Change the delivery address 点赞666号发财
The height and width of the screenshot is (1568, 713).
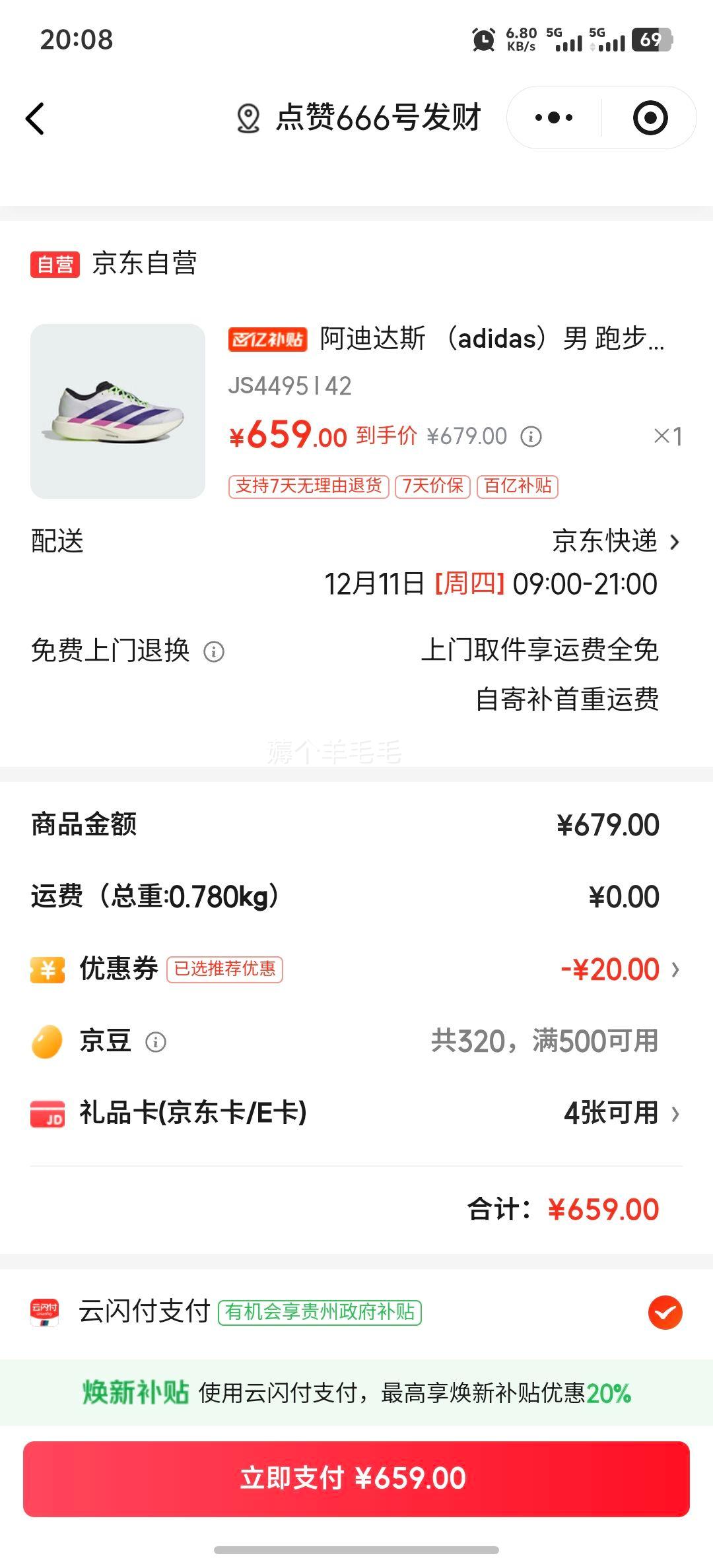[x=360, y=118]
